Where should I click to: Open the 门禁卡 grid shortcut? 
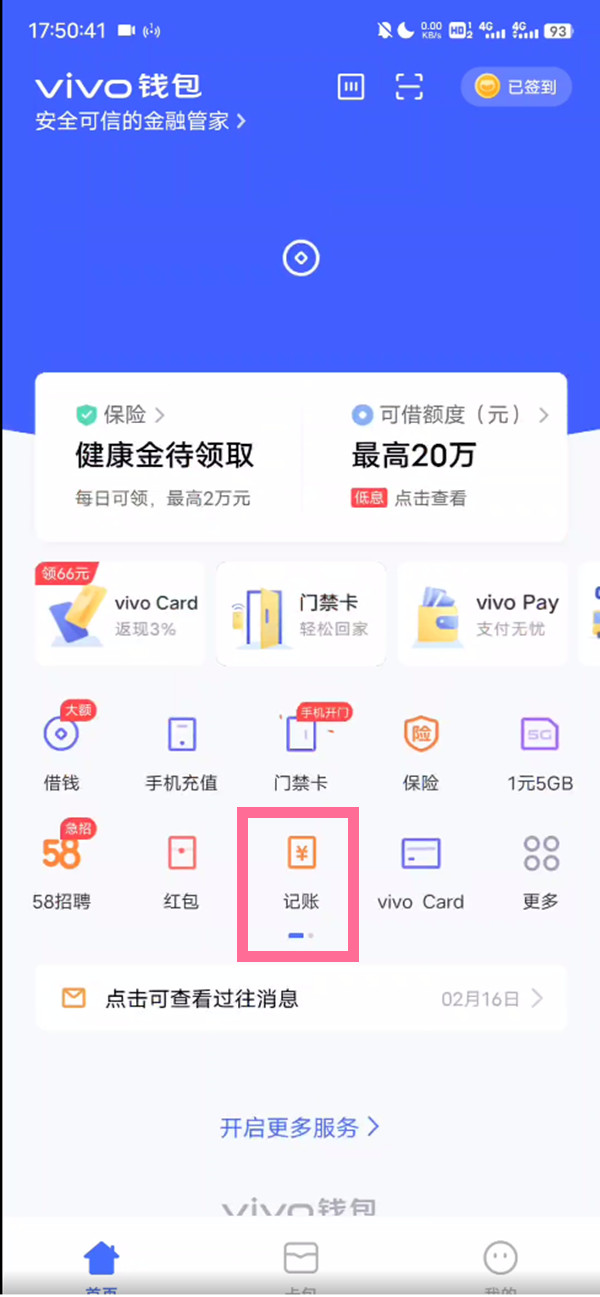(301, 750)
